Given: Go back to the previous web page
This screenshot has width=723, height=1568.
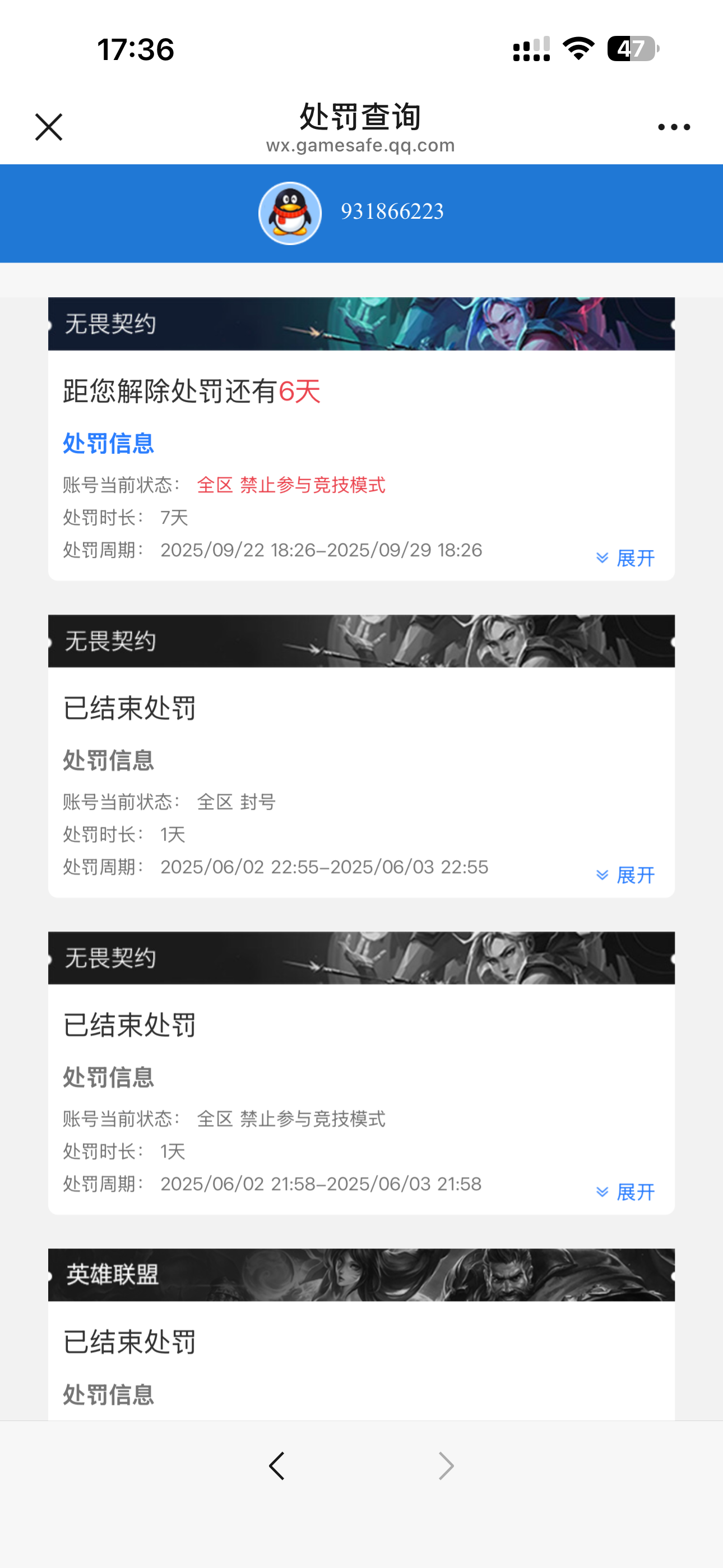Looking at the screenshot, I should [x=277, y=1466].
